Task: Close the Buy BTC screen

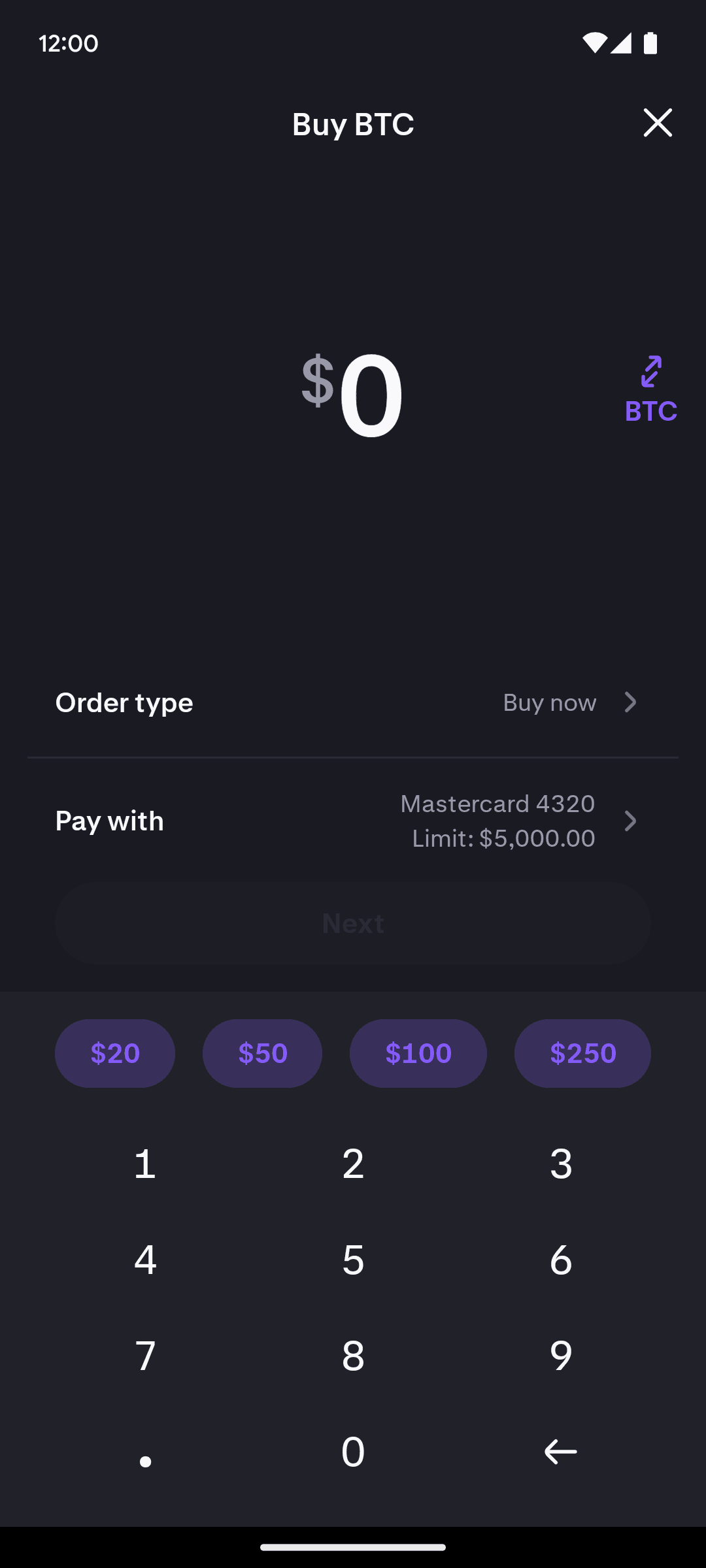Action: click(x=658, y=123)
